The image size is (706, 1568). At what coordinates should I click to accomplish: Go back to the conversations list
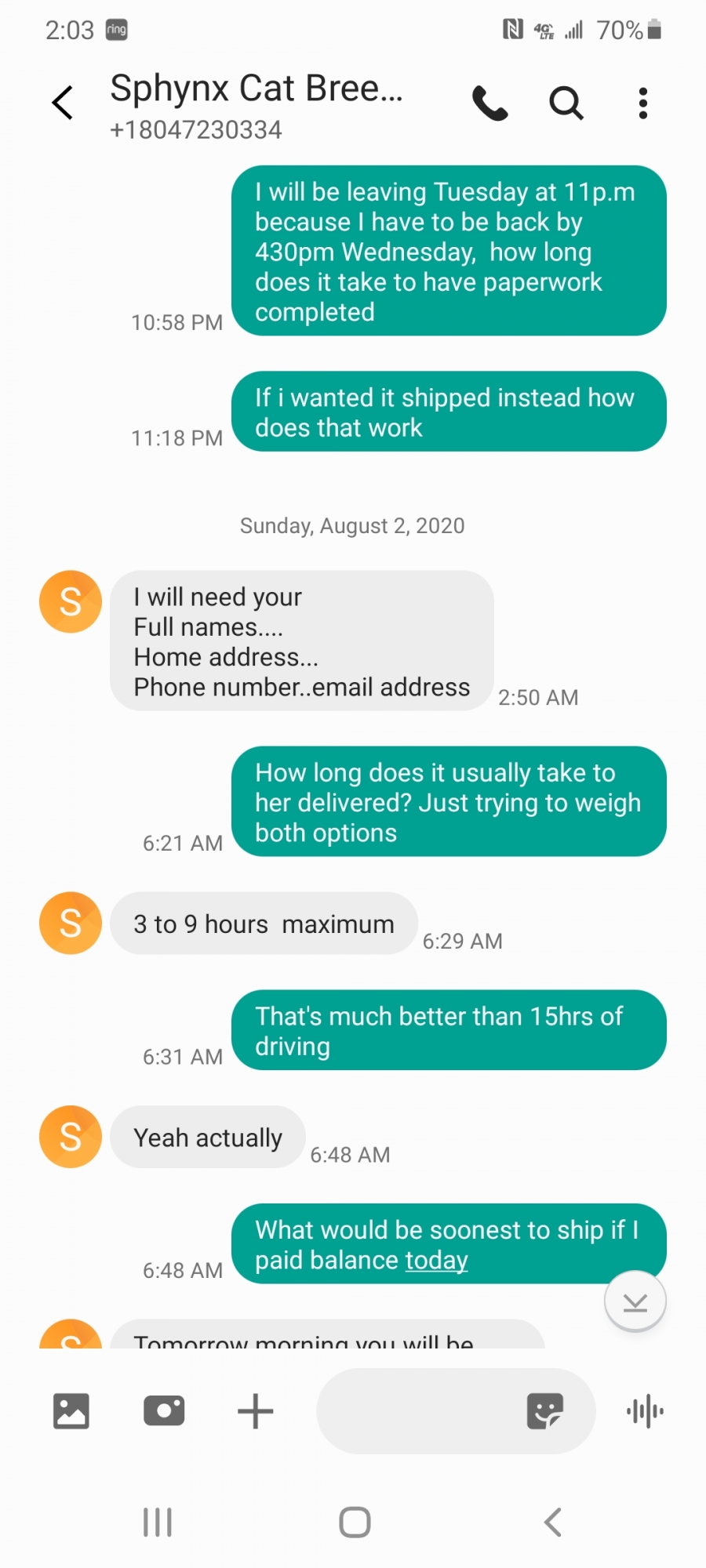pyautogui.click(x=63, y=103)
